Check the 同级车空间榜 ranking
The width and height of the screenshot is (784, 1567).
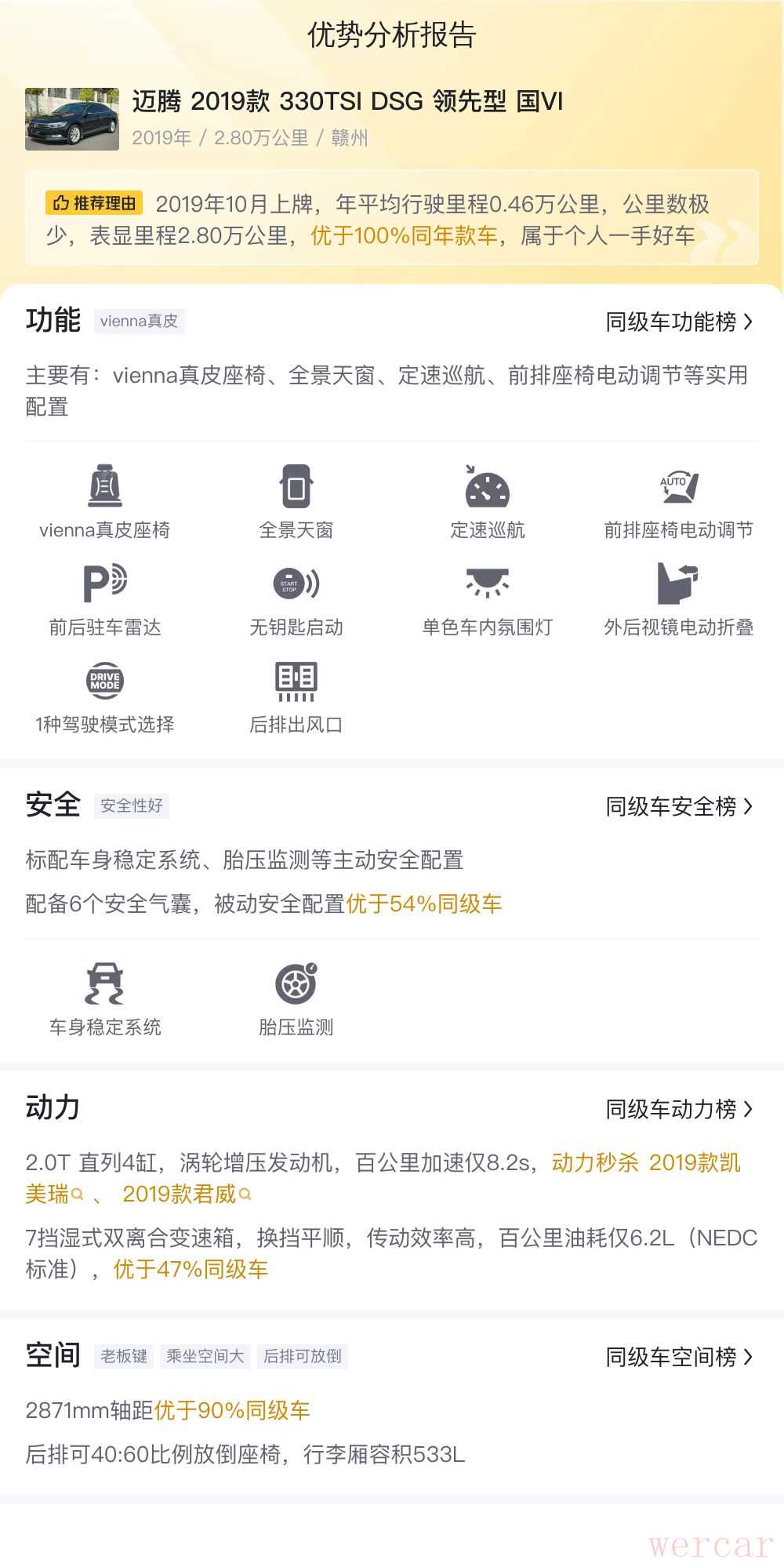[x=678, y=1357]
